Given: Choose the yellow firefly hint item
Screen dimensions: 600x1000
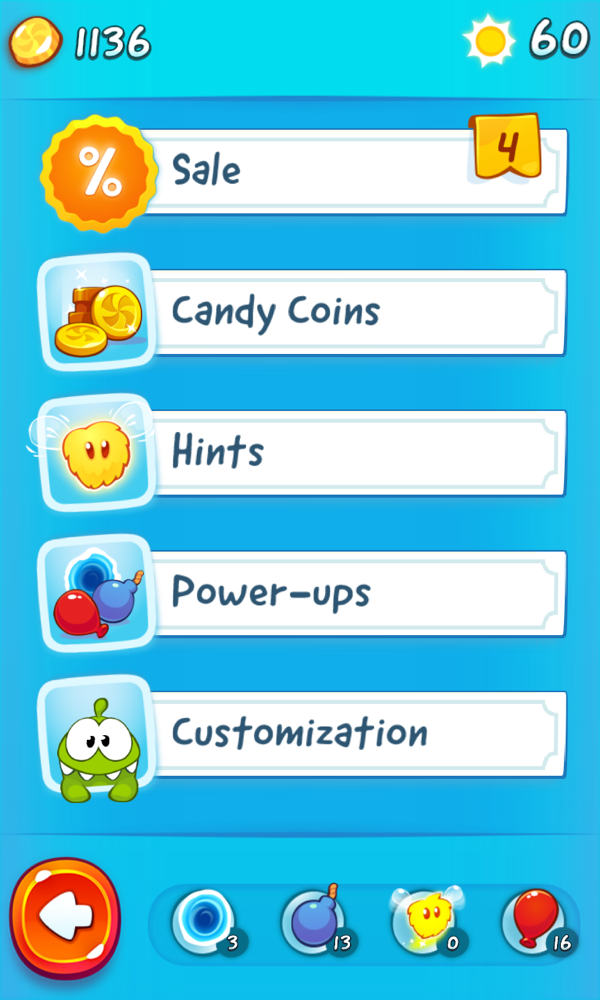Looking at the screenshot, I should 423,918.
